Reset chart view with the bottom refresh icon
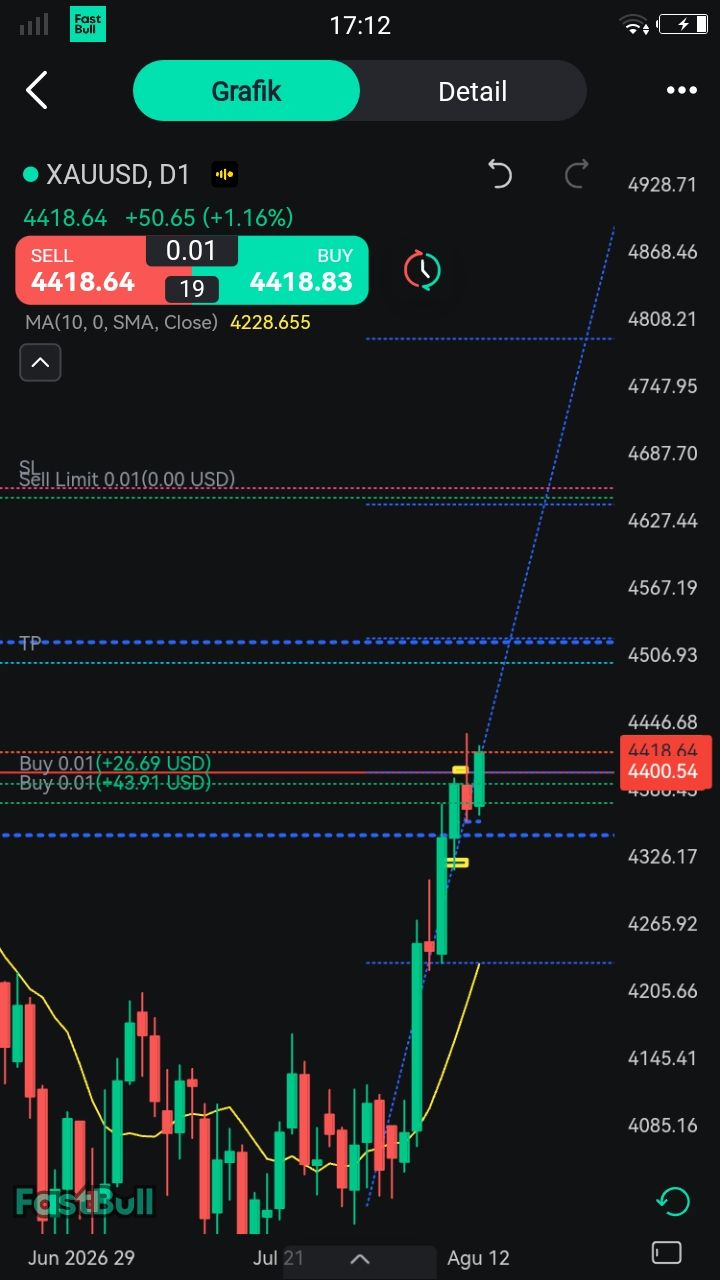The width and height of the screenshot is (720, 1280). (x=673, y=1200)
